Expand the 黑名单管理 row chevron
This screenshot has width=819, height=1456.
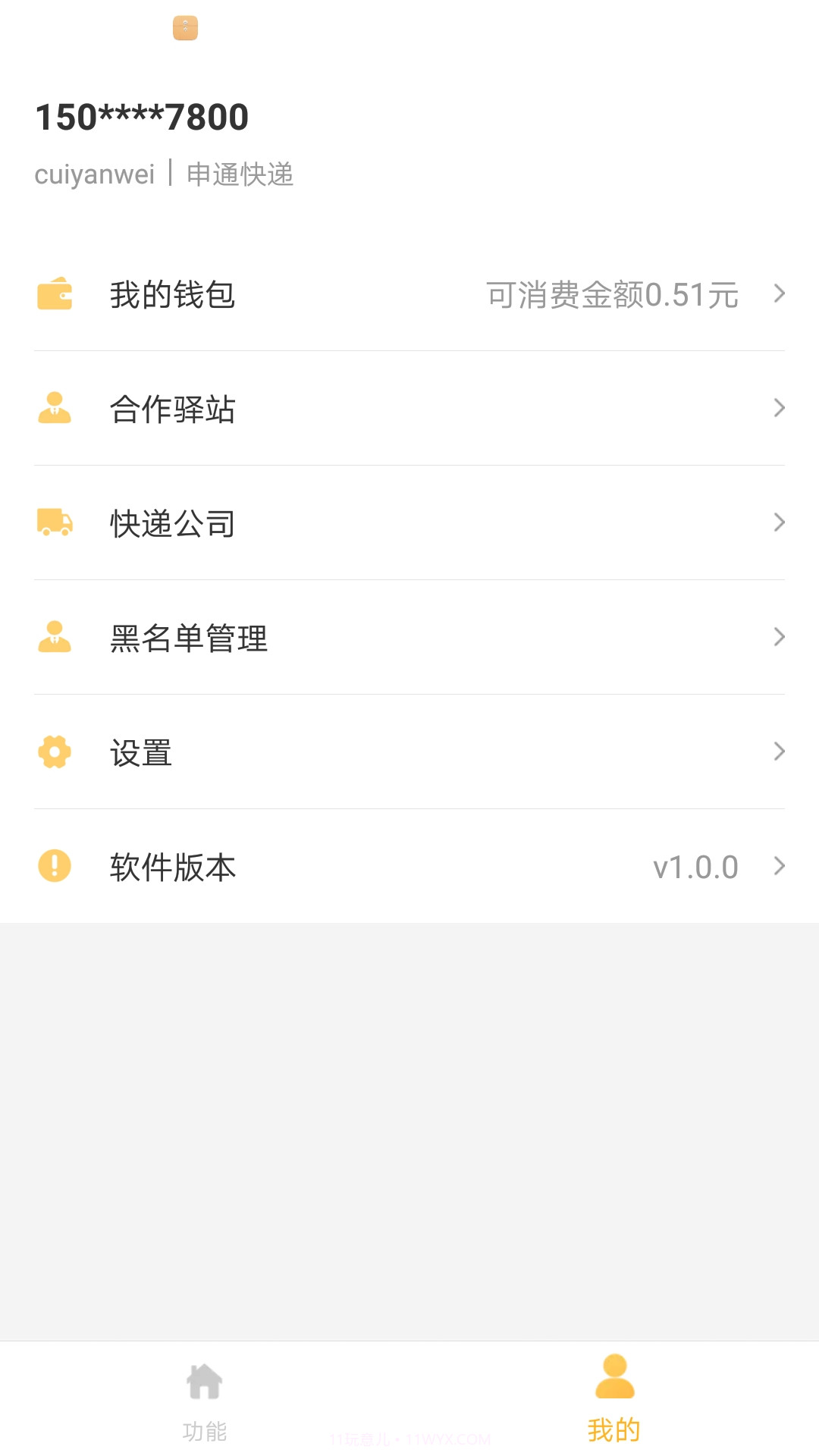[780, 637]
